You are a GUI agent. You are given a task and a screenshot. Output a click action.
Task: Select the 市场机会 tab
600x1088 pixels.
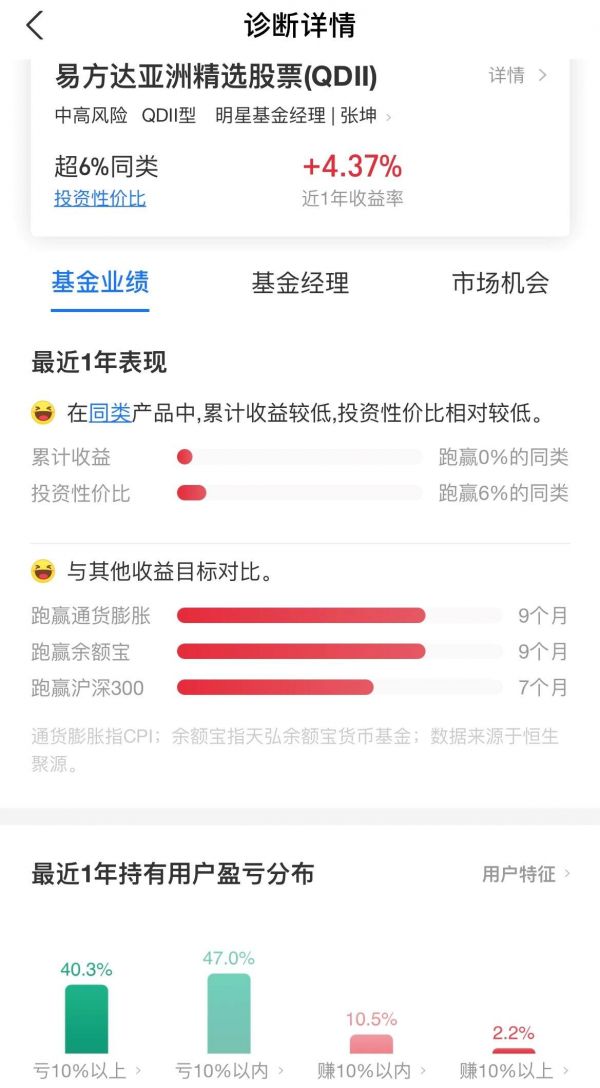500,283
